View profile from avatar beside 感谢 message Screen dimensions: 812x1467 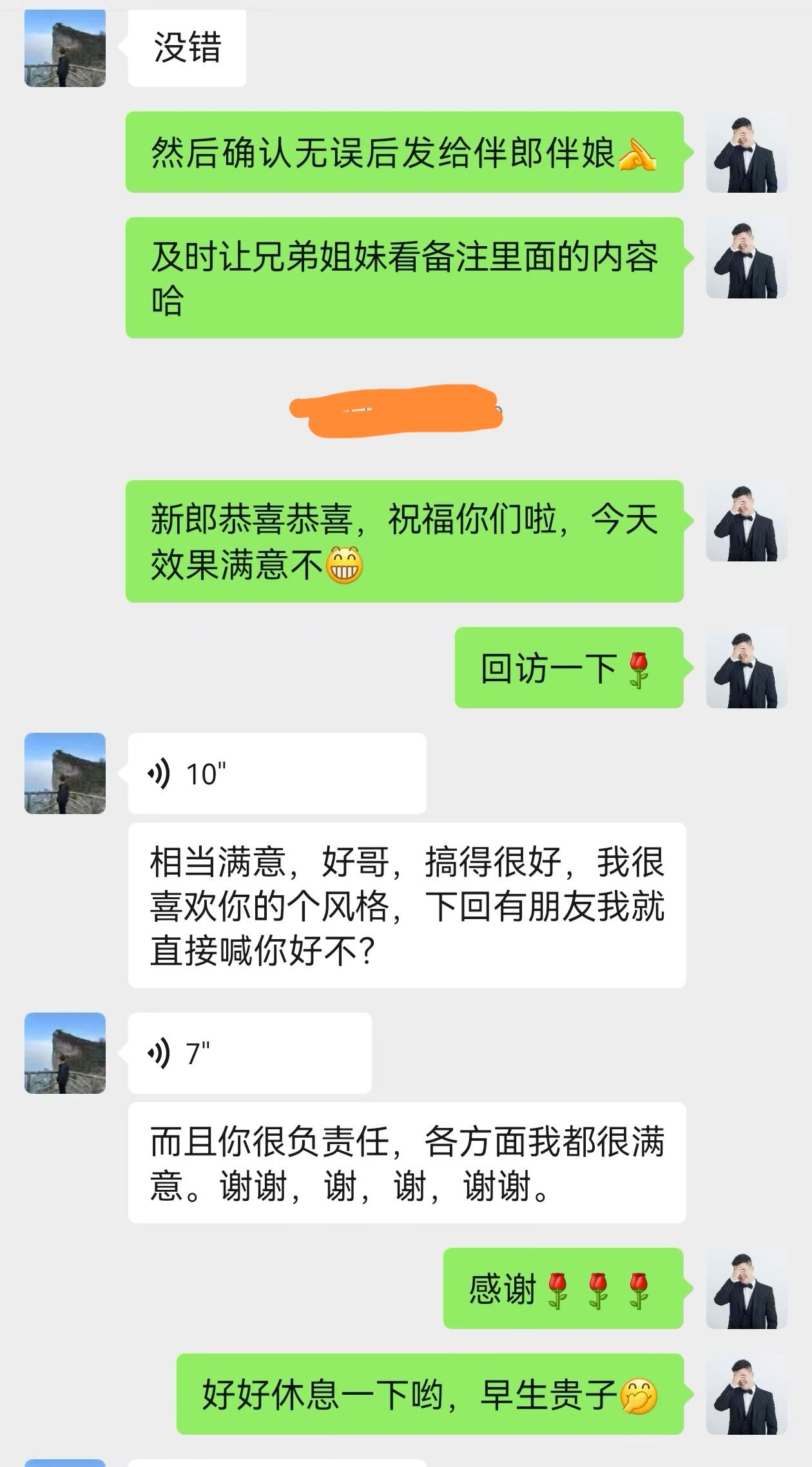[746, 1288]
